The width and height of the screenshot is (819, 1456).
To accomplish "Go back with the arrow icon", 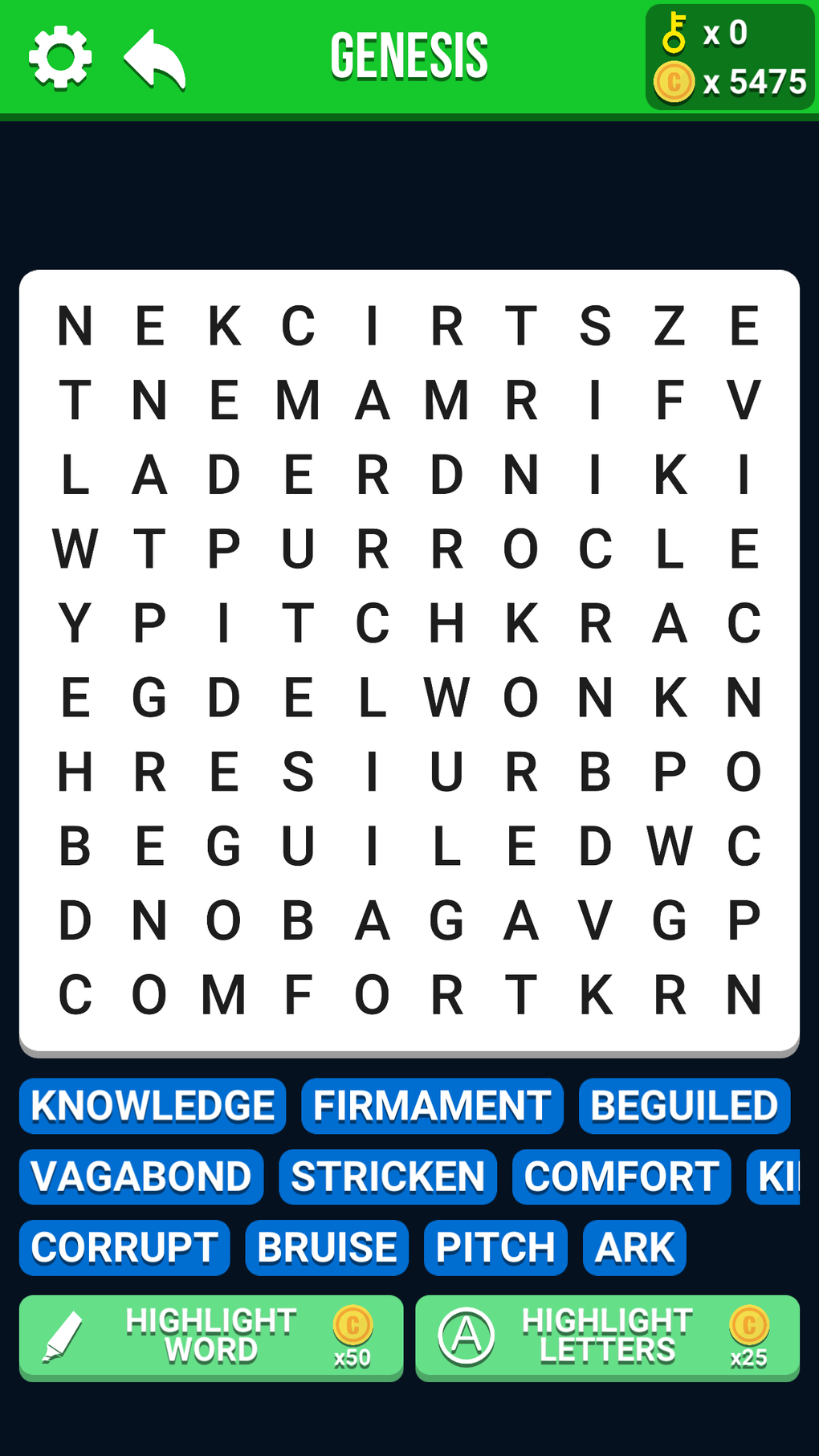I will pos(155,59).
